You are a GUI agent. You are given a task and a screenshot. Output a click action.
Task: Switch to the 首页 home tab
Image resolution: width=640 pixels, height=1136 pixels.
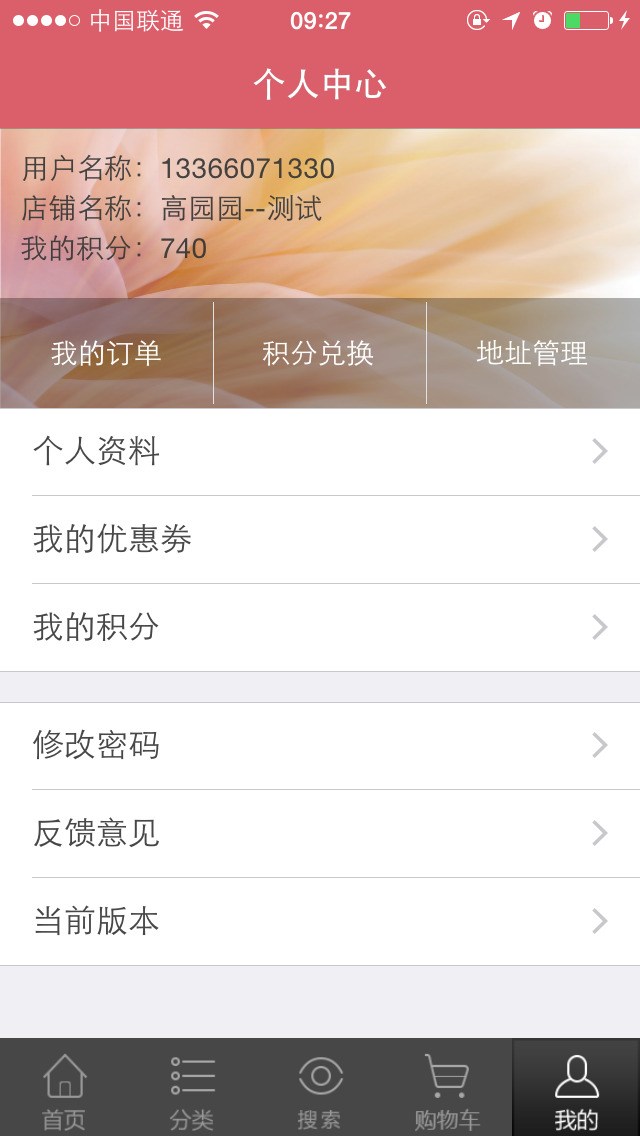coord(64,1090)
